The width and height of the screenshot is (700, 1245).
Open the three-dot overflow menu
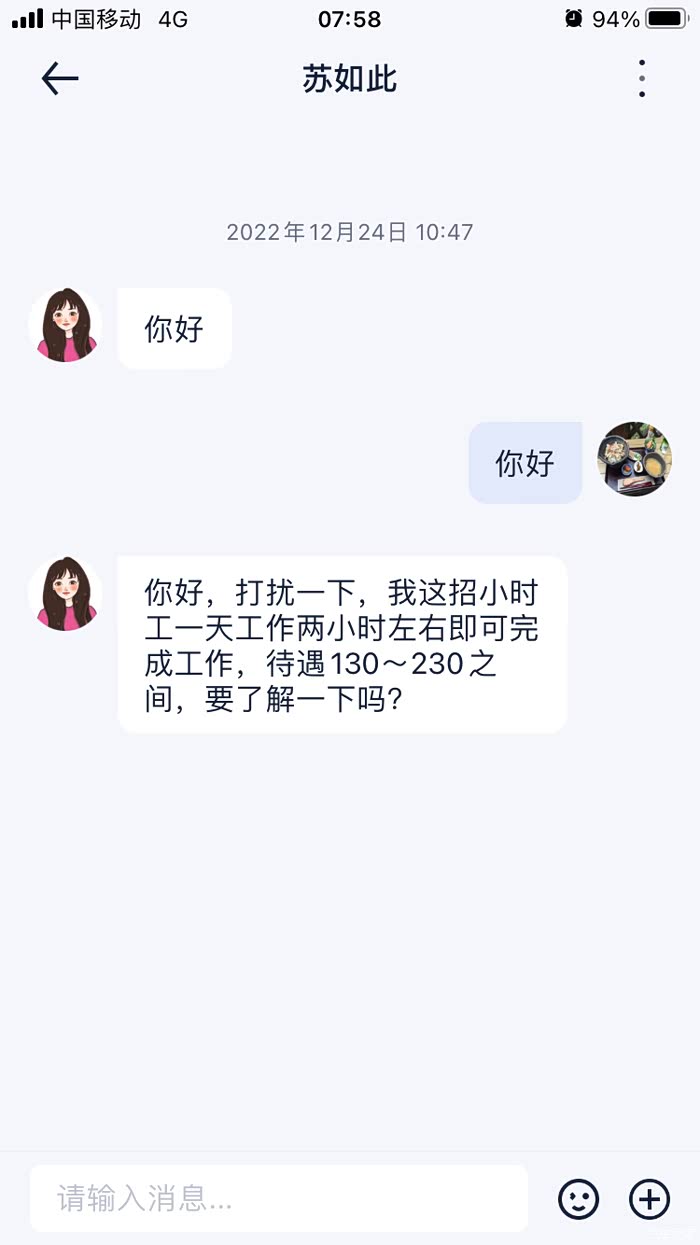[641, 79]
